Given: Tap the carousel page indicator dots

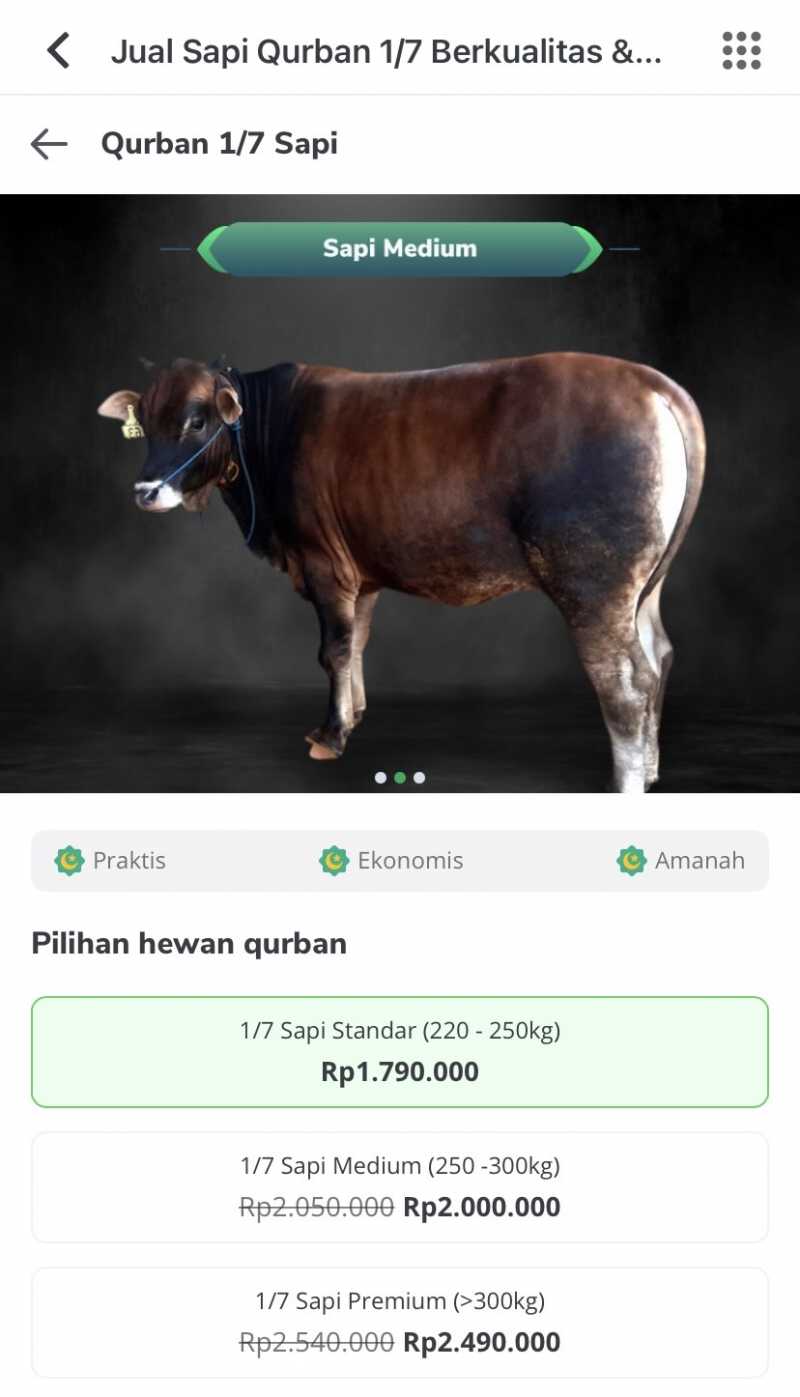Looking at the screenshot, I should click(400, 777).
